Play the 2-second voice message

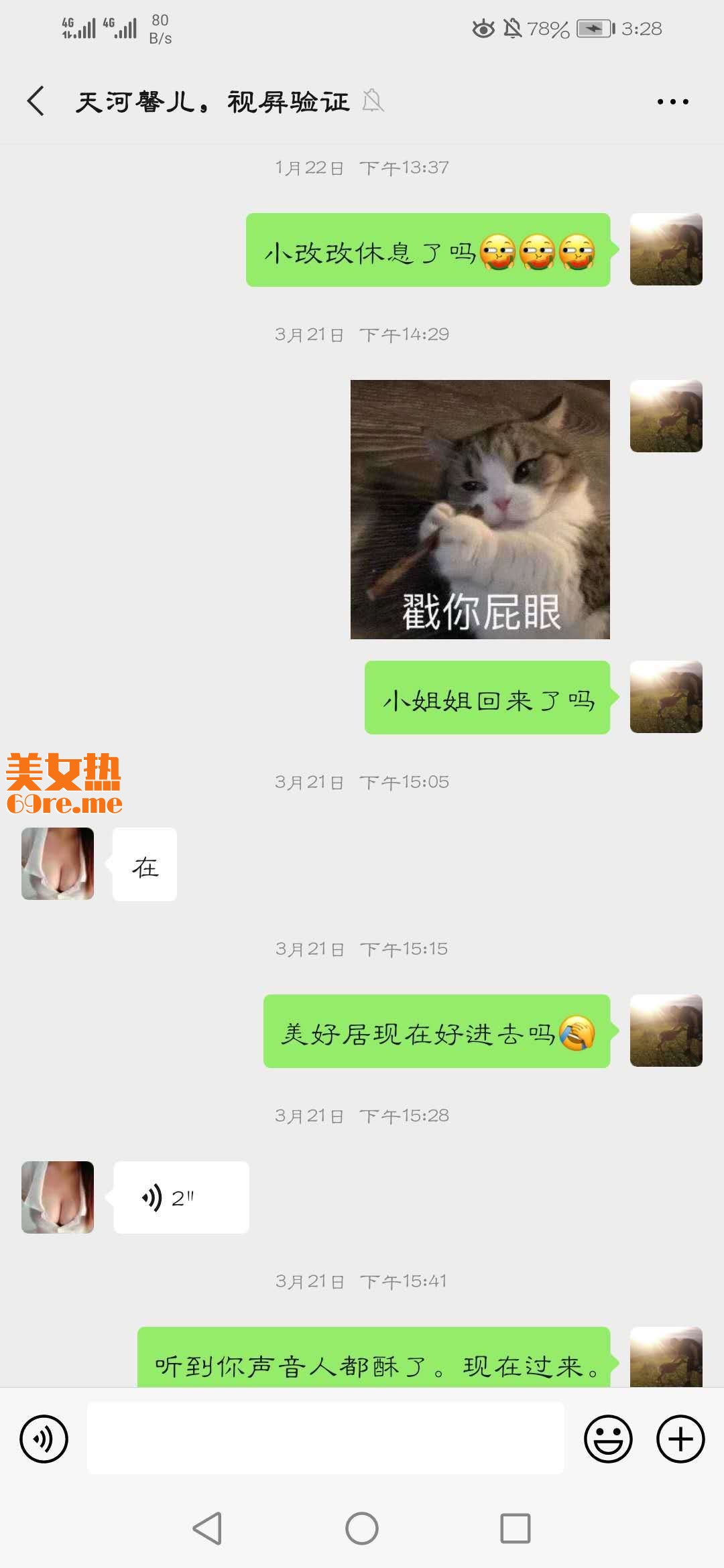(x=181, y=1197)
